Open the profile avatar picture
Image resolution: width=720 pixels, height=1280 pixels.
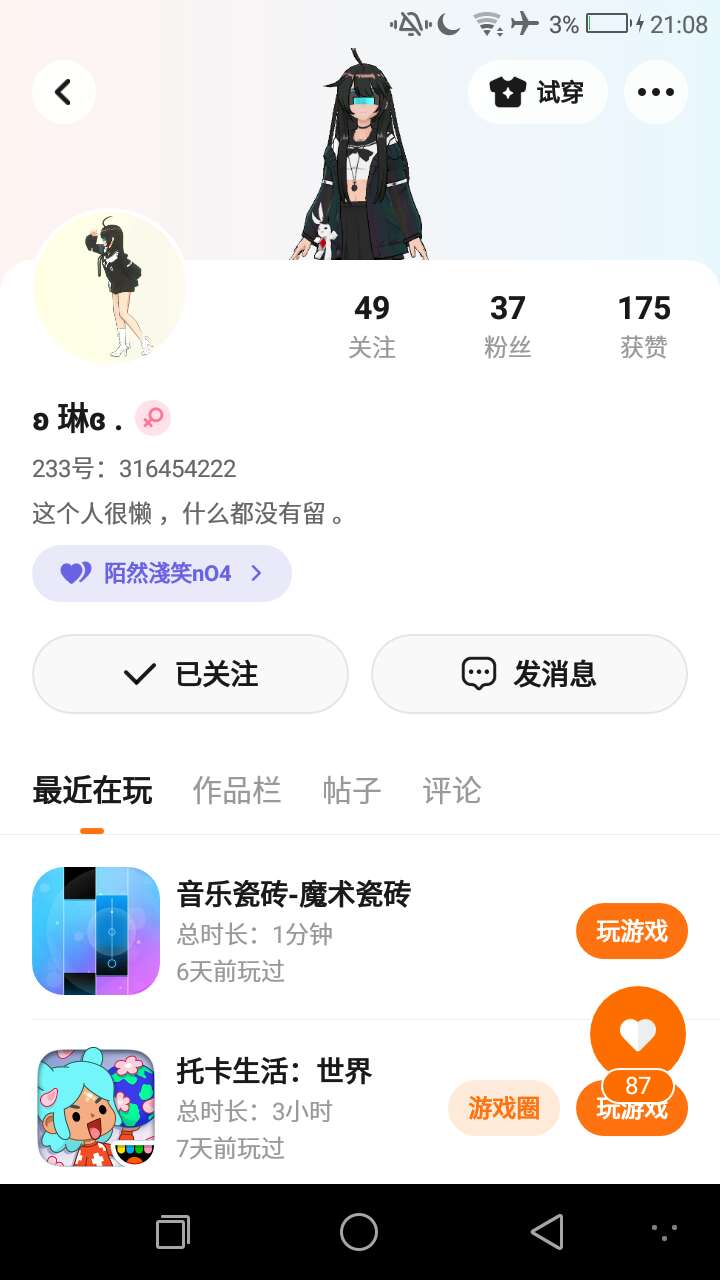click(x=110, y=287)
